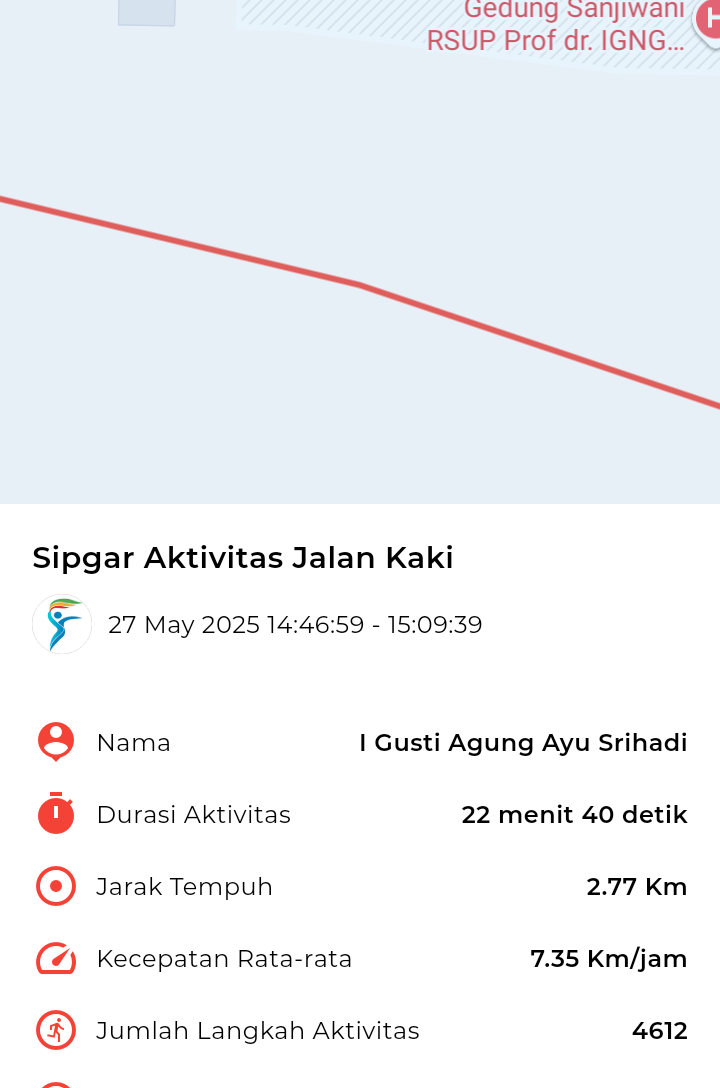Click the speedometer icon beside Kecepatan Rata-rata
Image resolution: width=720 pixels, height=1088 pixels.
(55, 958)
